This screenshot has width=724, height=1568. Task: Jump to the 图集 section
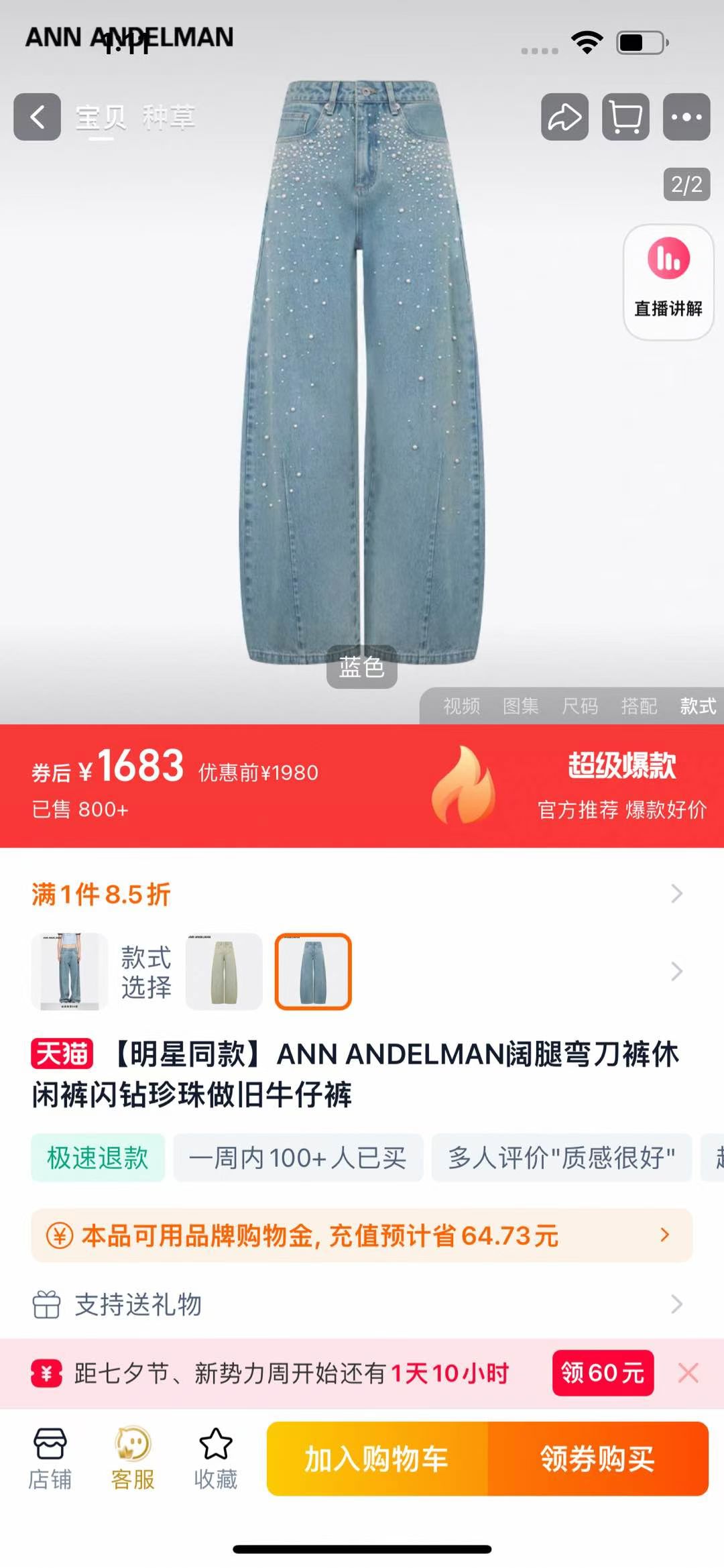point(520,706)
